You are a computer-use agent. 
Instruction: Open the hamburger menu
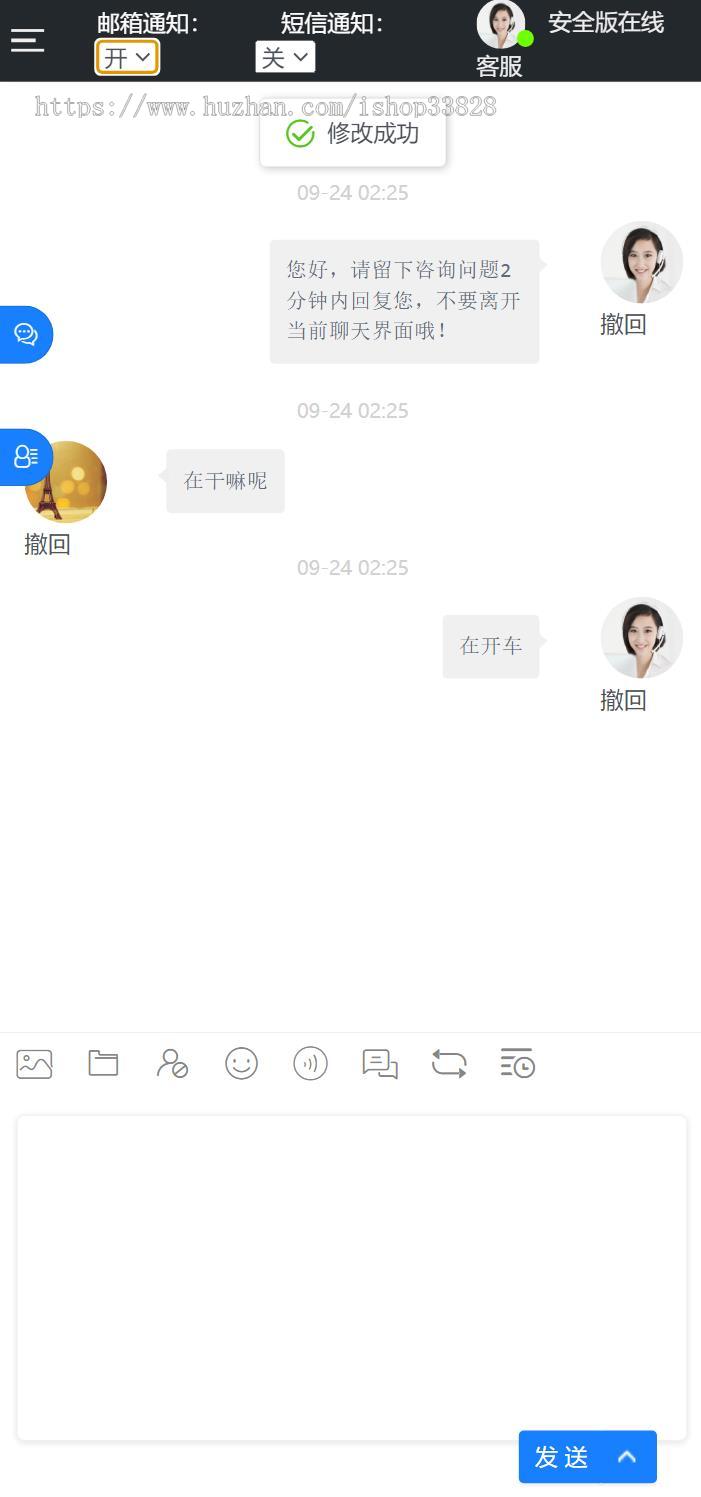(27, 40)
